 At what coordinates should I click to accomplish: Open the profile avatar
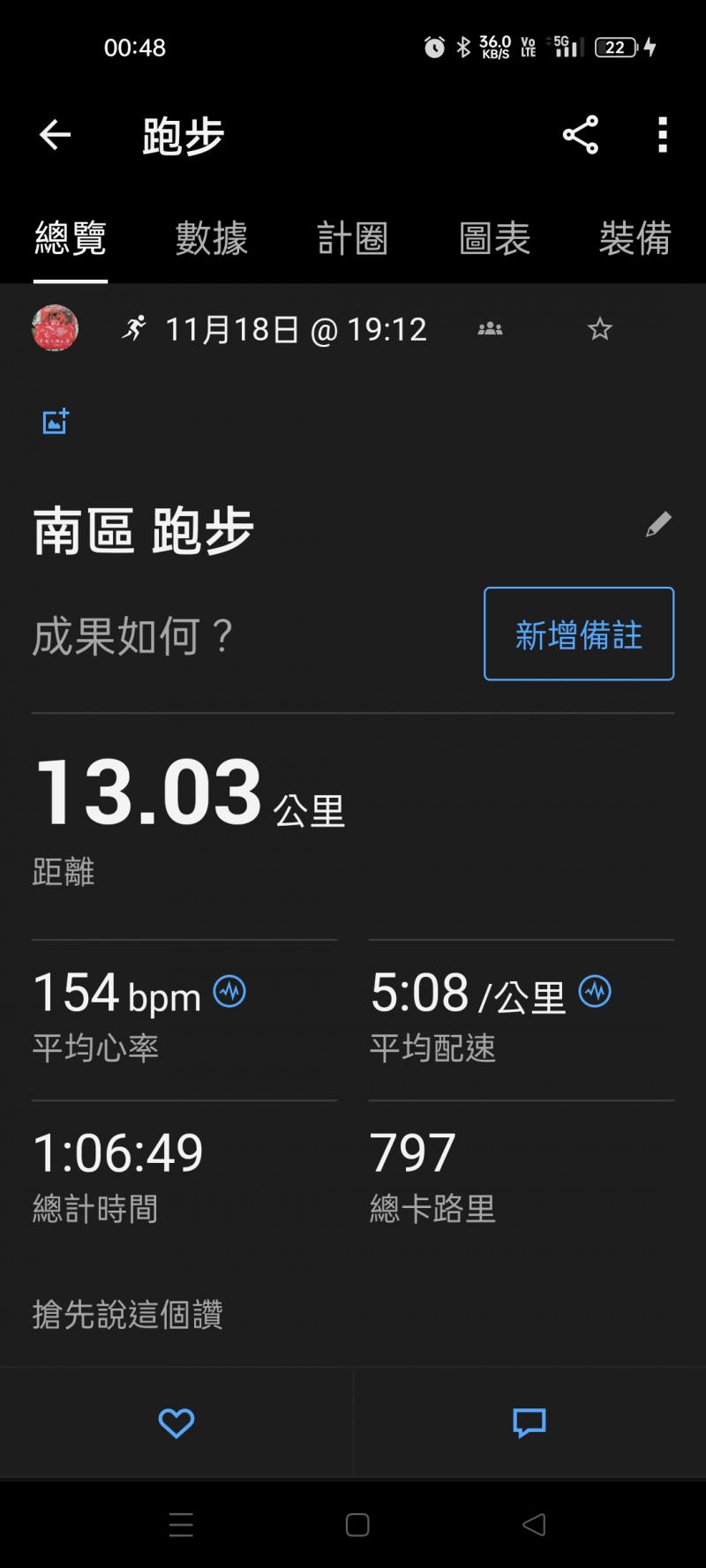[x=55, y=328]
